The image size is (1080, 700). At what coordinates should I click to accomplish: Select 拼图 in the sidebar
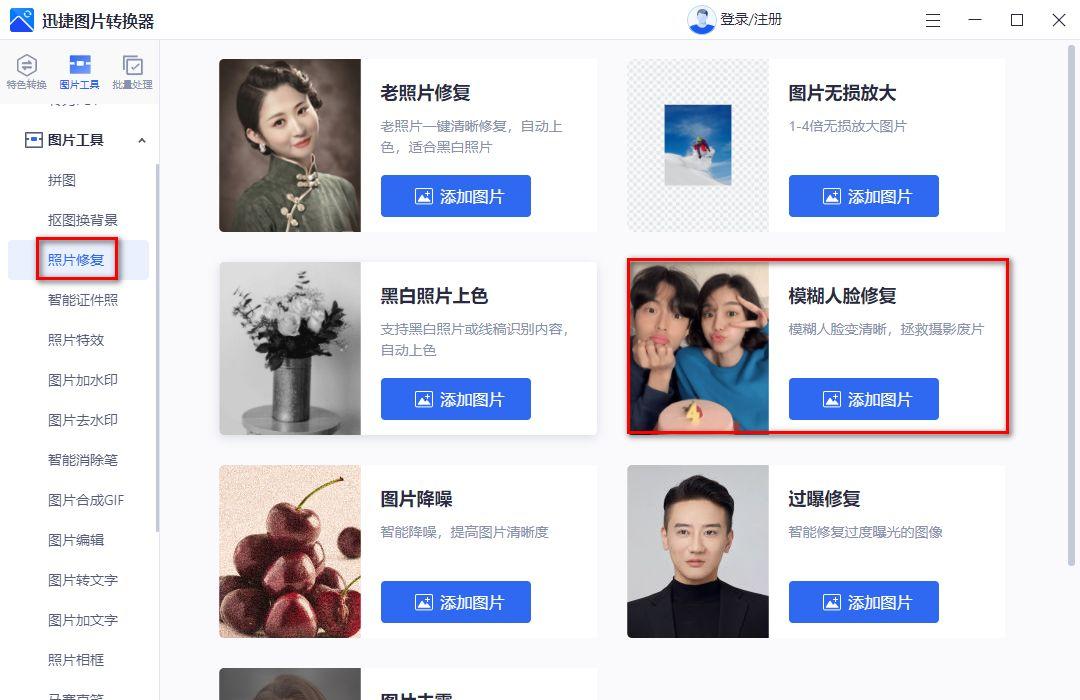pos(62,180)
